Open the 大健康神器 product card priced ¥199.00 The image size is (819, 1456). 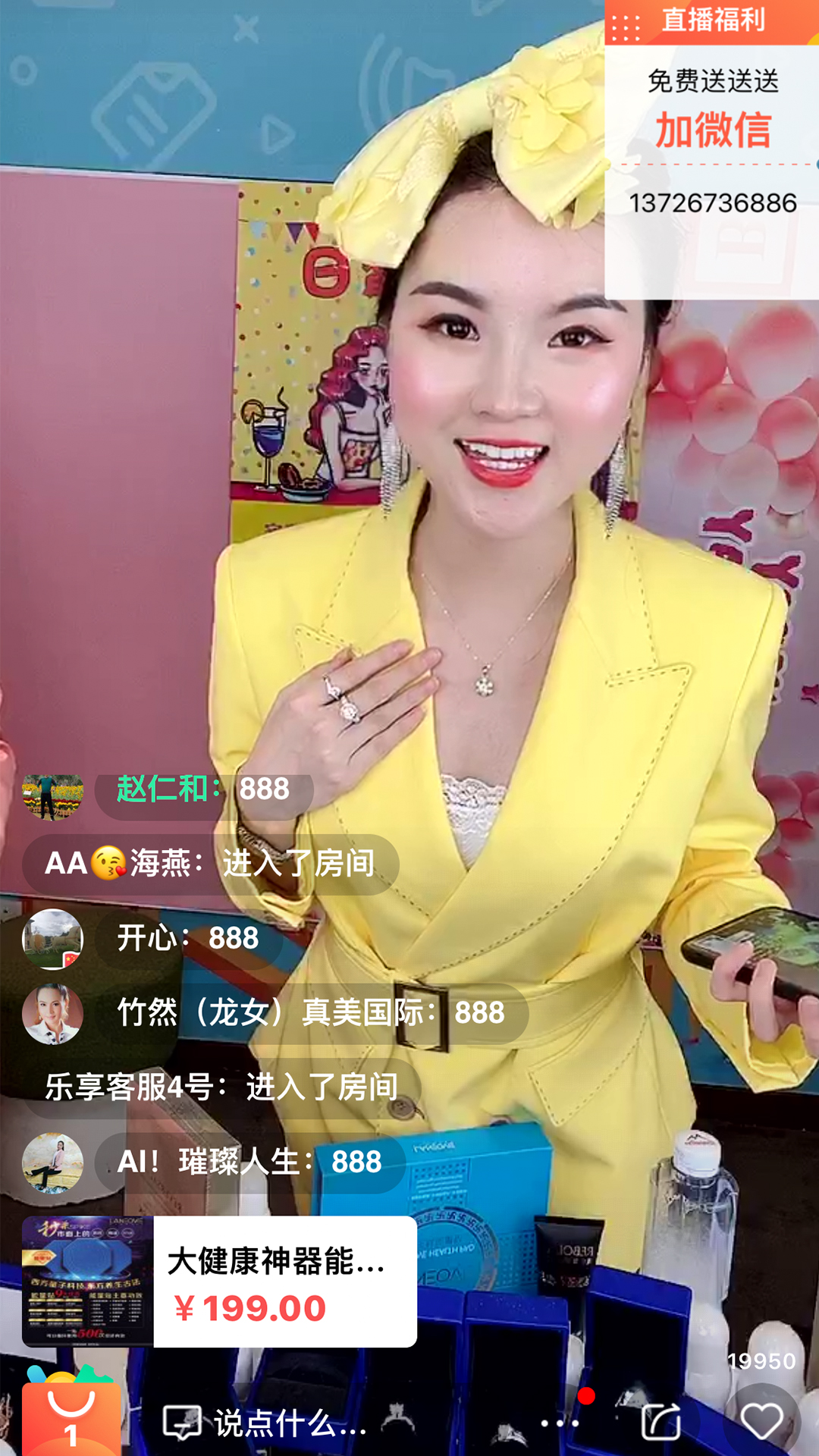tap(219, 1282)
